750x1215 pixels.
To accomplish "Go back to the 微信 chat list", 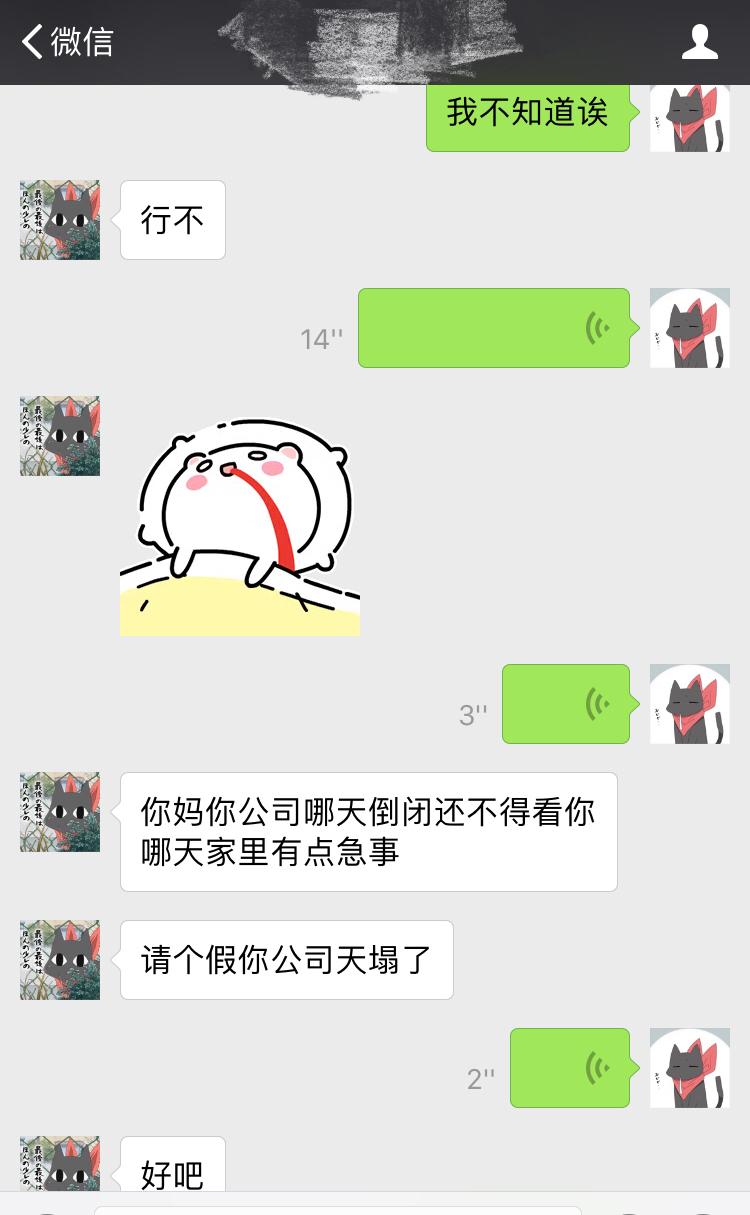I will (67, 42).
